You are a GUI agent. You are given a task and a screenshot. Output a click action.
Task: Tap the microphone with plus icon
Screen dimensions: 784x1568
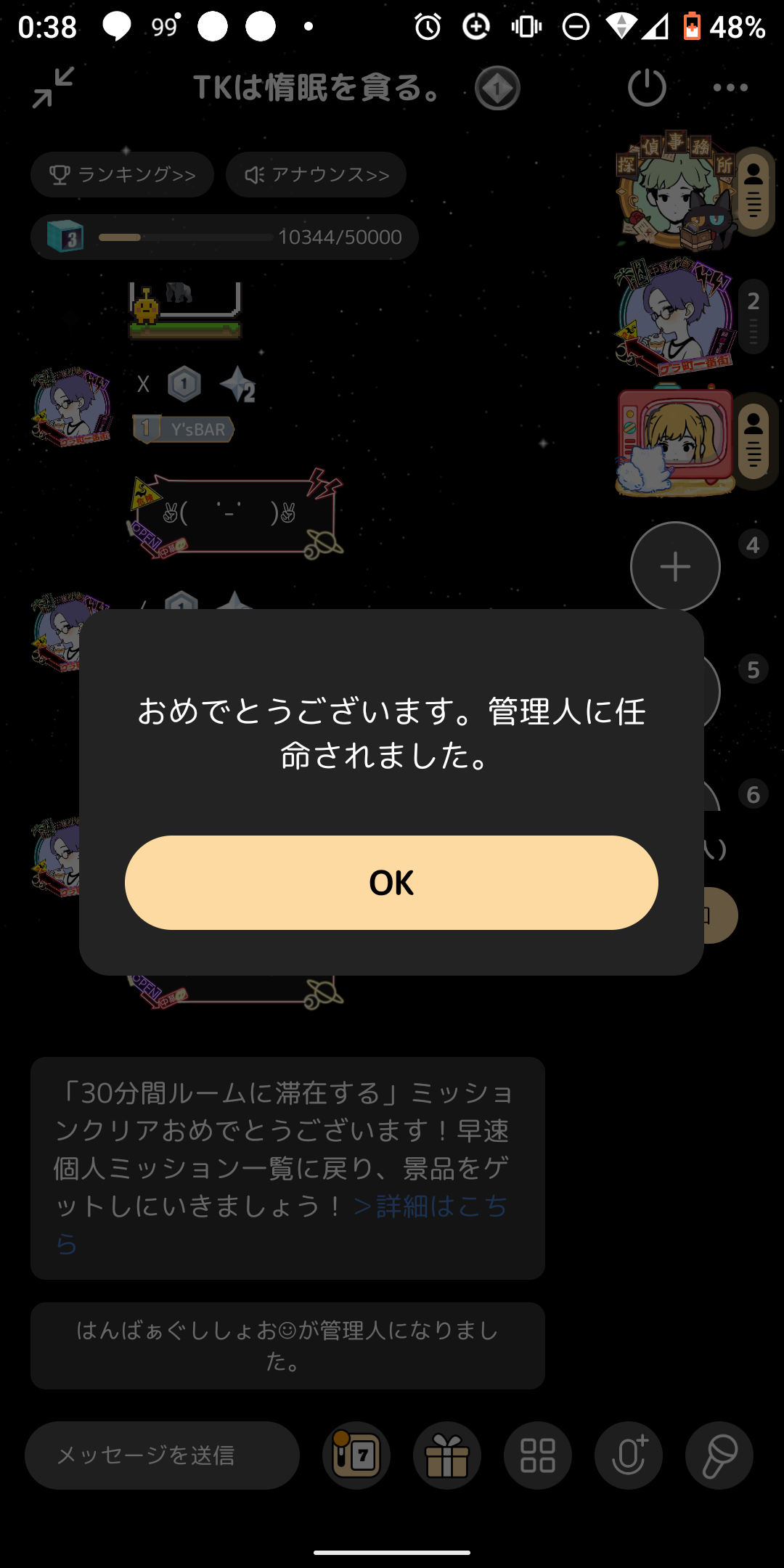[628, 1455]
